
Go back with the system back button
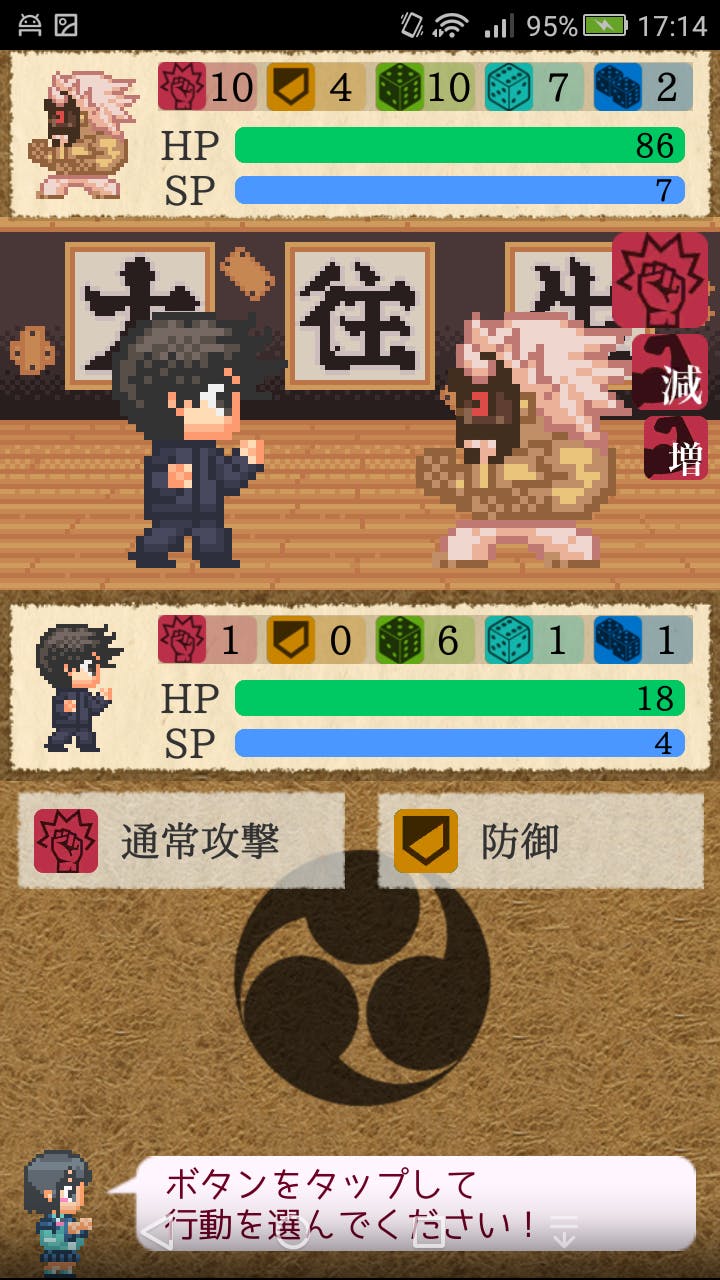coord(156,1232)
